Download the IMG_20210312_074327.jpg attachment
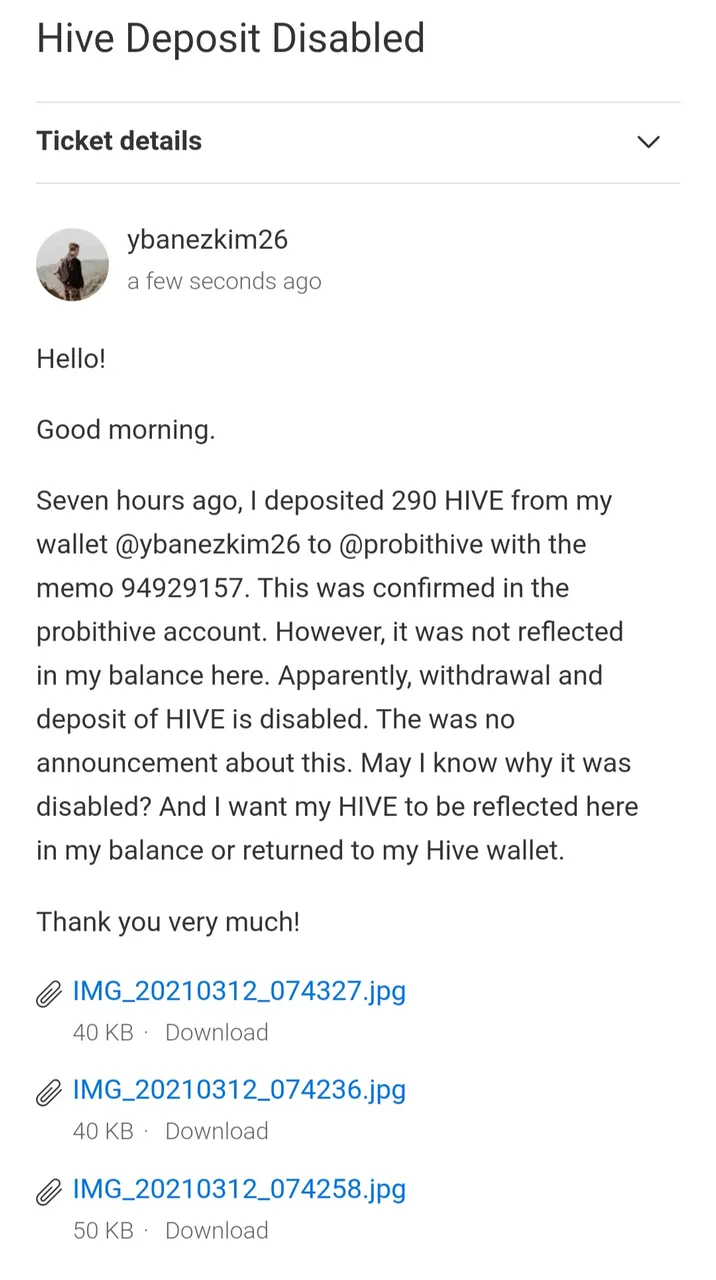This screenshot has height=1280, width=716. pos(216,1032)
